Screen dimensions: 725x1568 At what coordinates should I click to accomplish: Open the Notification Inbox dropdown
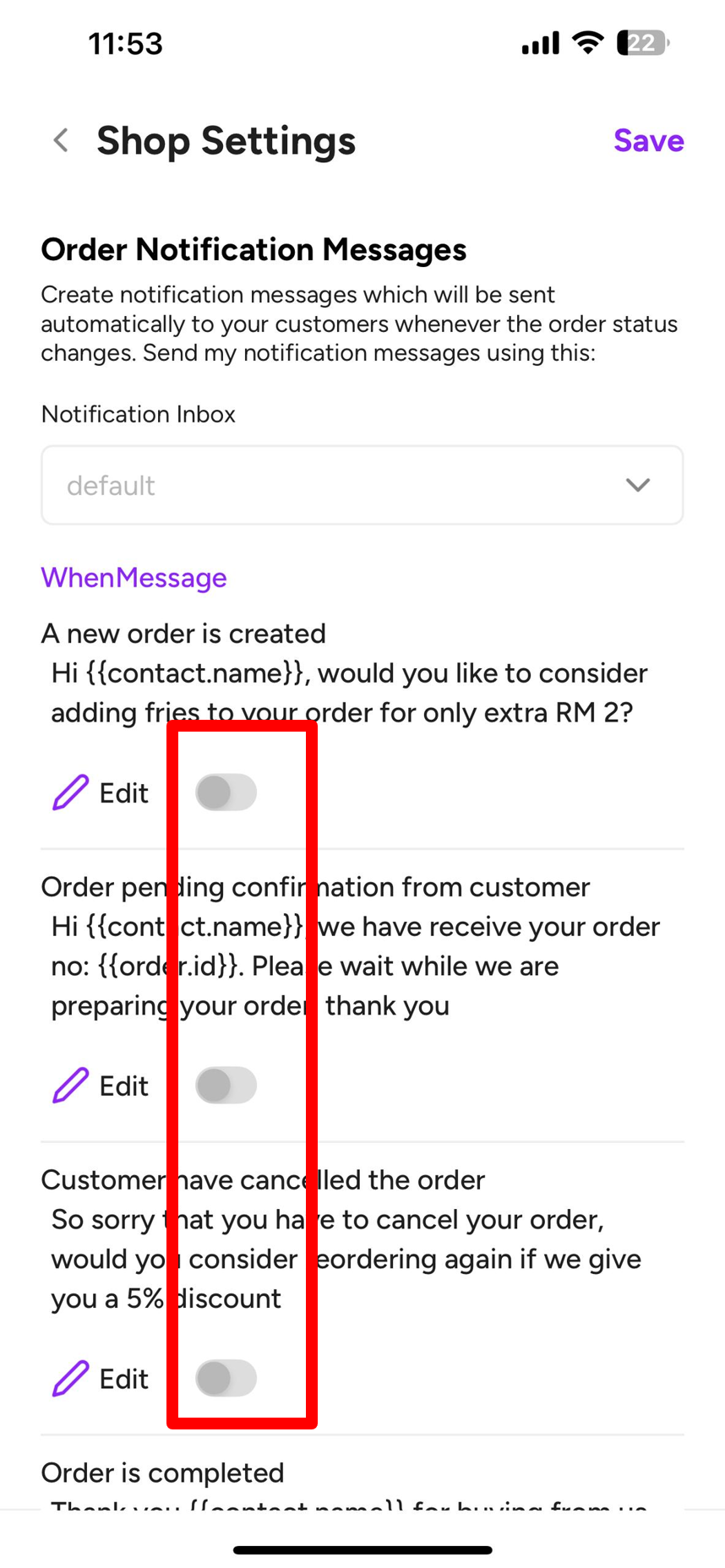[x=362, y=485]
